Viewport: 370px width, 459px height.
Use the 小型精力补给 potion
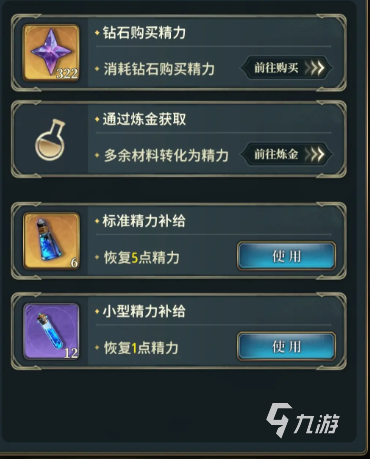point(286,347)
